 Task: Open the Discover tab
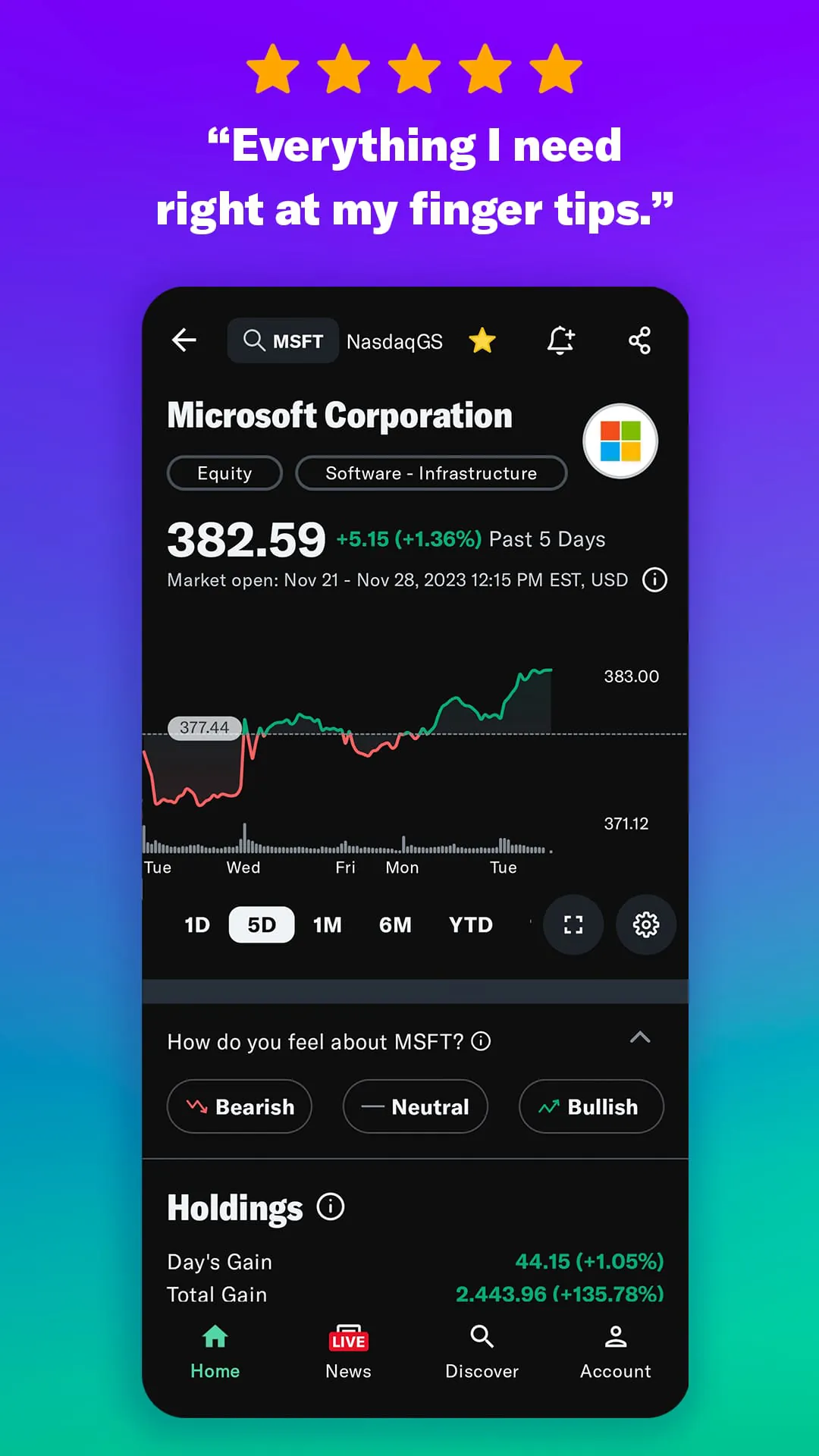[x=482, y=1354]
